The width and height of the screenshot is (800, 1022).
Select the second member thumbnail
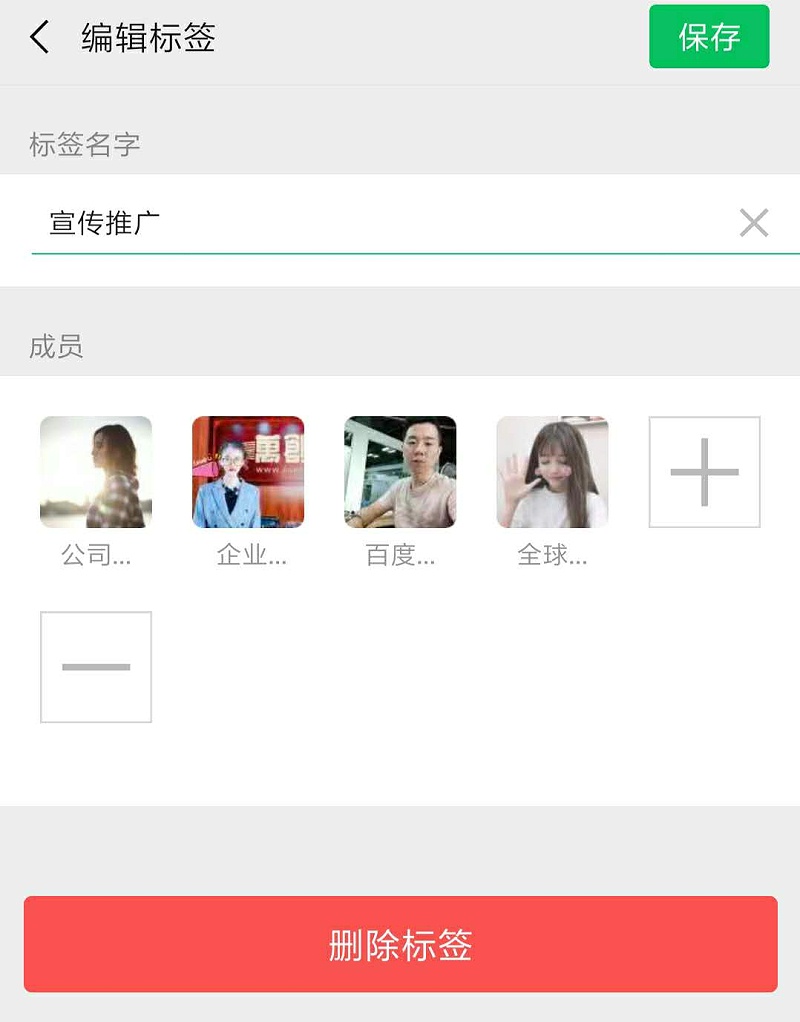click(248, 471)
